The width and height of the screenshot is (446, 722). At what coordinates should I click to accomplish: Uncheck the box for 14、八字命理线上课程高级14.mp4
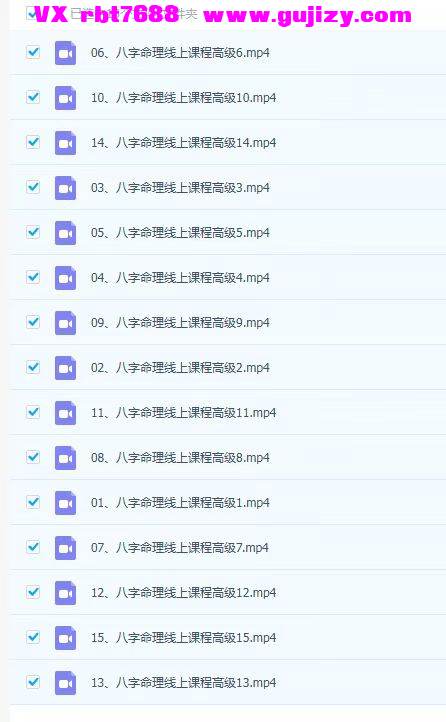(33, 142)
